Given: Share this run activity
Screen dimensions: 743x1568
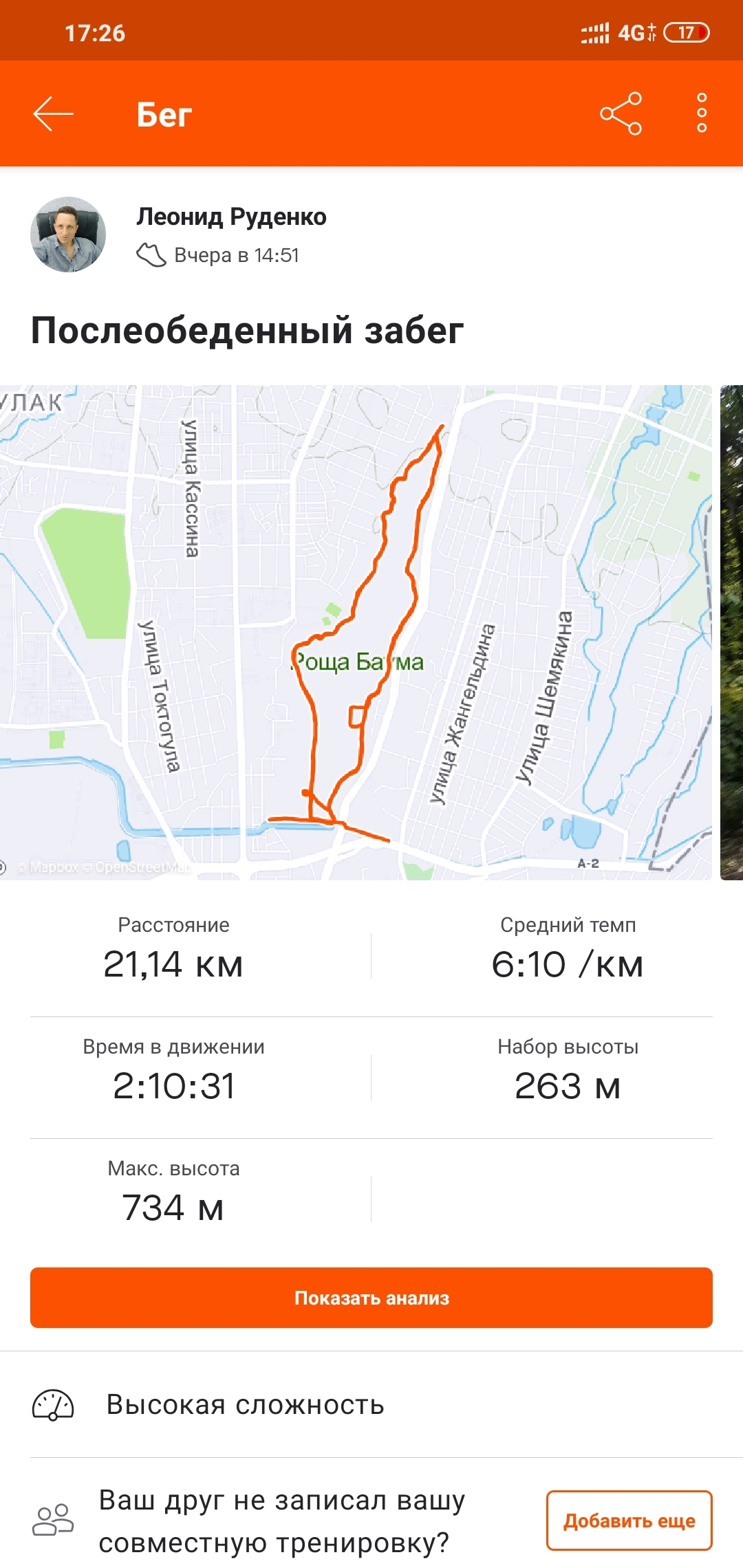Looking at the screenshot, I should [621, 114].
